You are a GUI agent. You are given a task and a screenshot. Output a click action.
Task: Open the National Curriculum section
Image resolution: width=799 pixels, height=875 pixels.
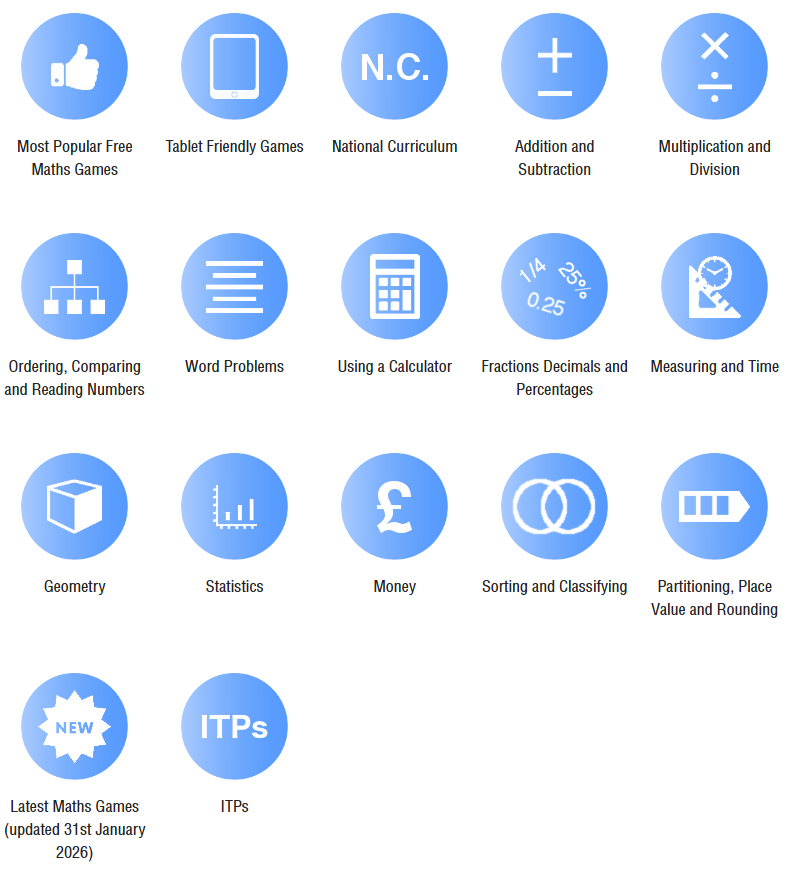394,67
